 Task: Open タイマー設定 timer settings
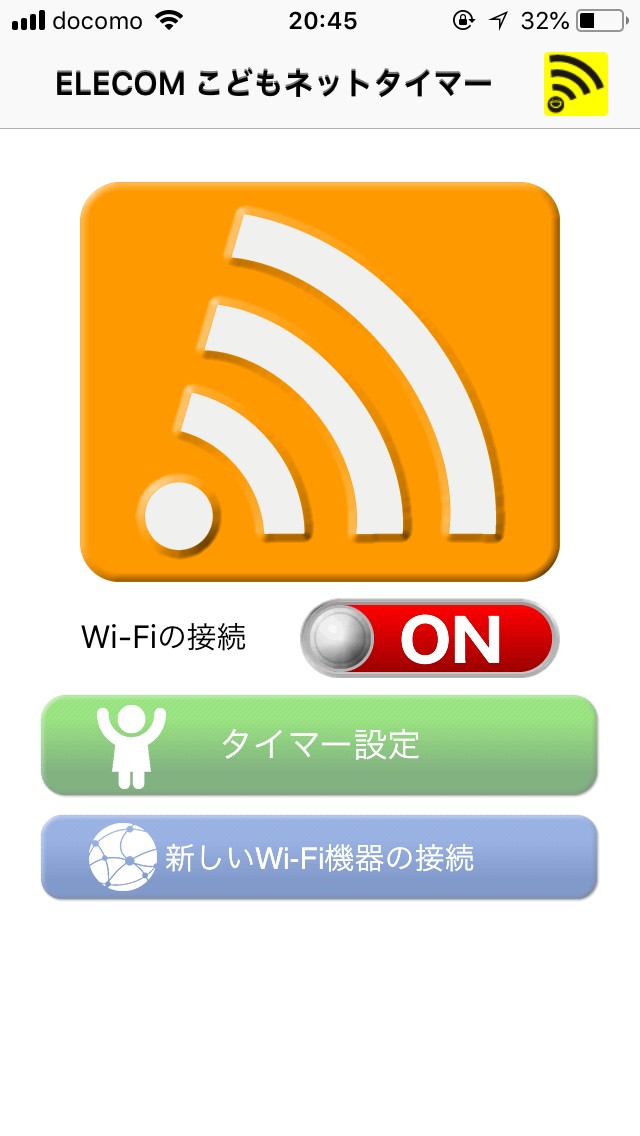[319, 745]
